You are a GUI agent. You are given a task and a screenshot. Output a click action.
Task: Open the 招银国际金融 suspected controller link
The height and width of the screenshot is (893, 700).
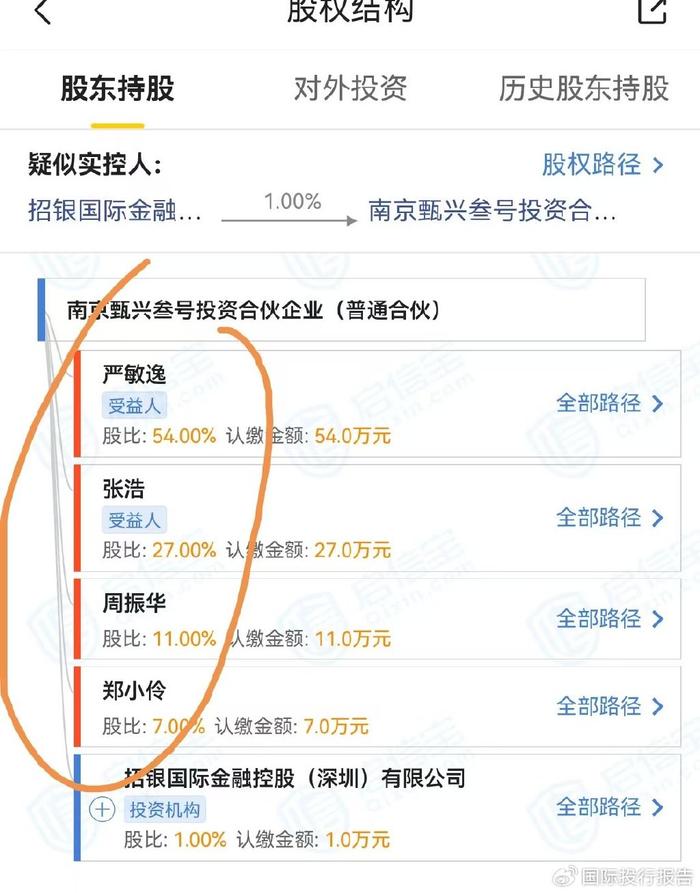pyautogui.click(x=114, y=212)
